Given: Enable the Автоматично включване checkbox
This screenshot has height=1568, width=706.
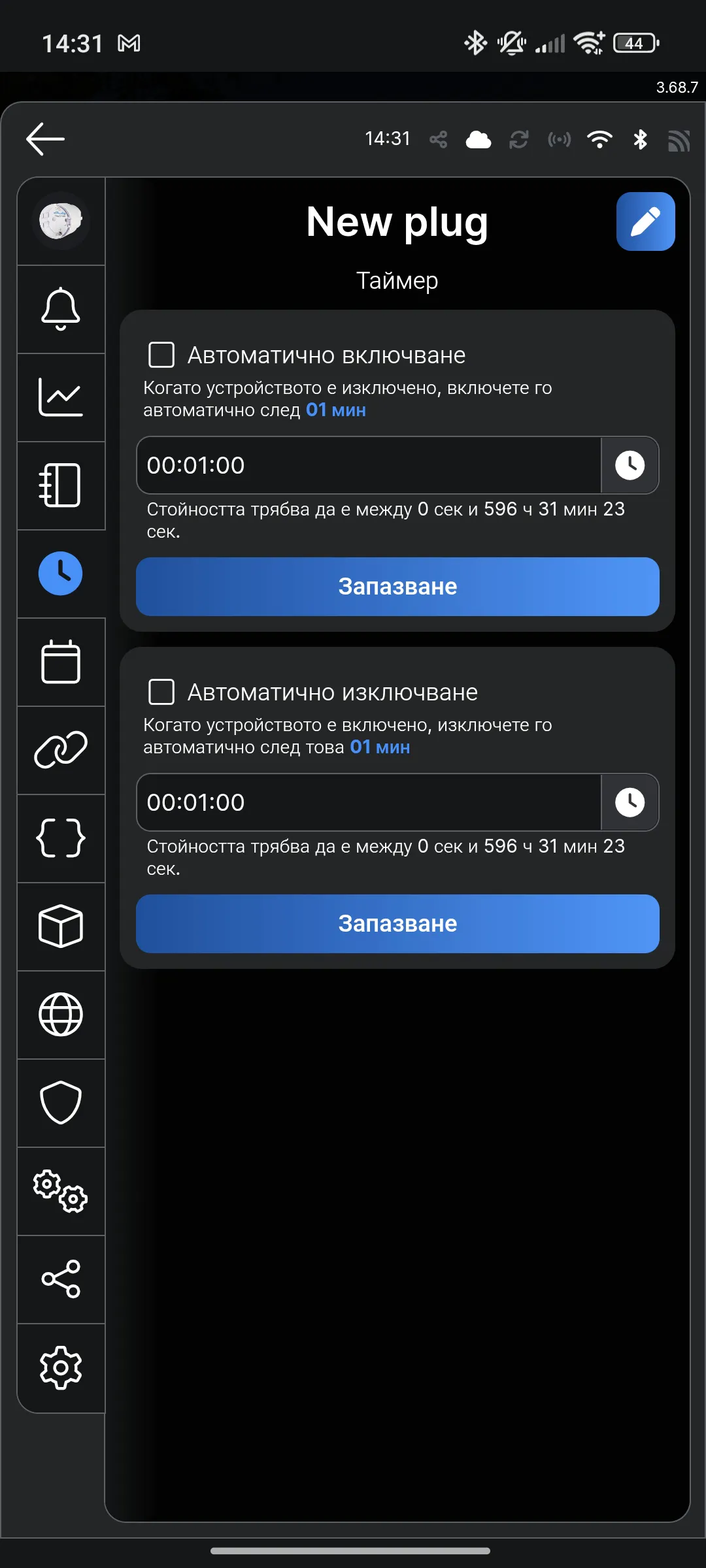Looking at the screenshot, I should [x=161, y=355].
